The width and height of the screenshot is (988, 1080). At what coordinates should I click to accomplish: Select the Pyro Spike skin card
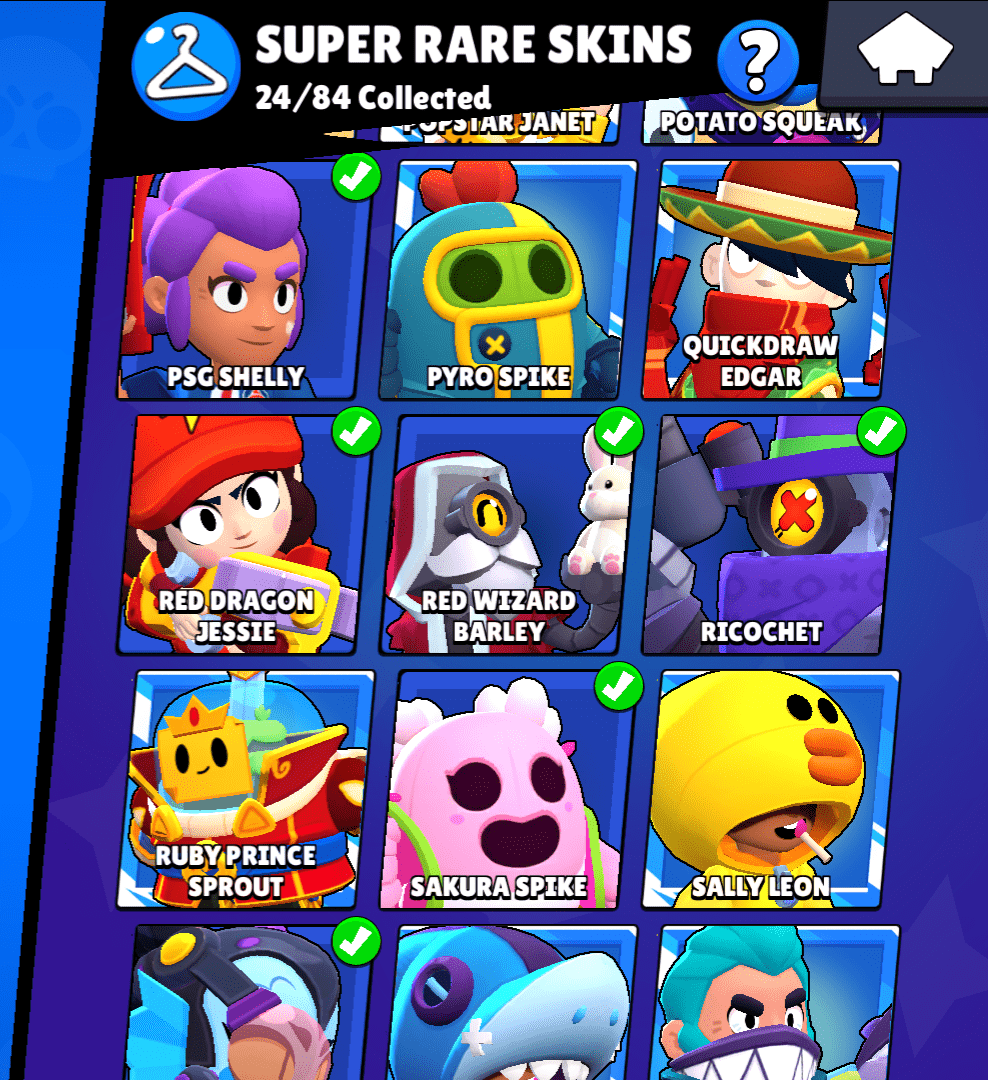tap(507, 280)
